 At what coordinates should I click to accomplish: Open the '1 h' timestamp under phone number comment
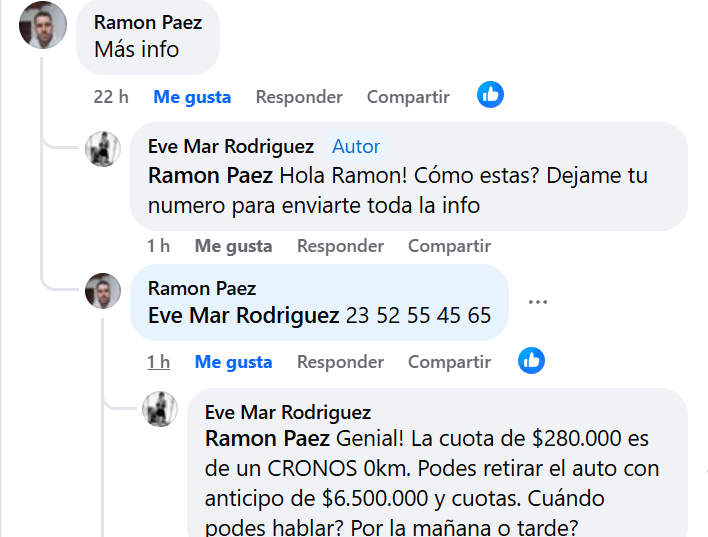click(158, 362)
